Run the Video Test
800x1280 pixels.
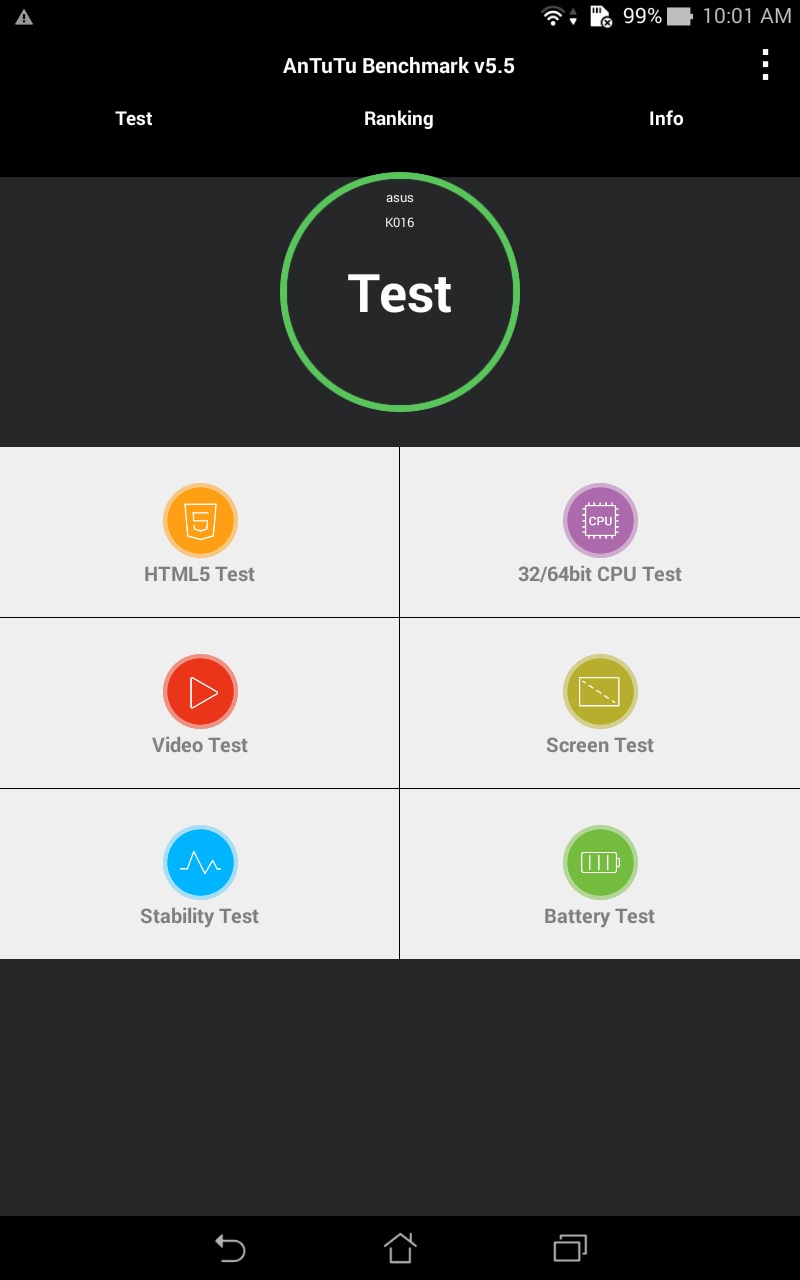pyautogui.click(x=200, y=704)
